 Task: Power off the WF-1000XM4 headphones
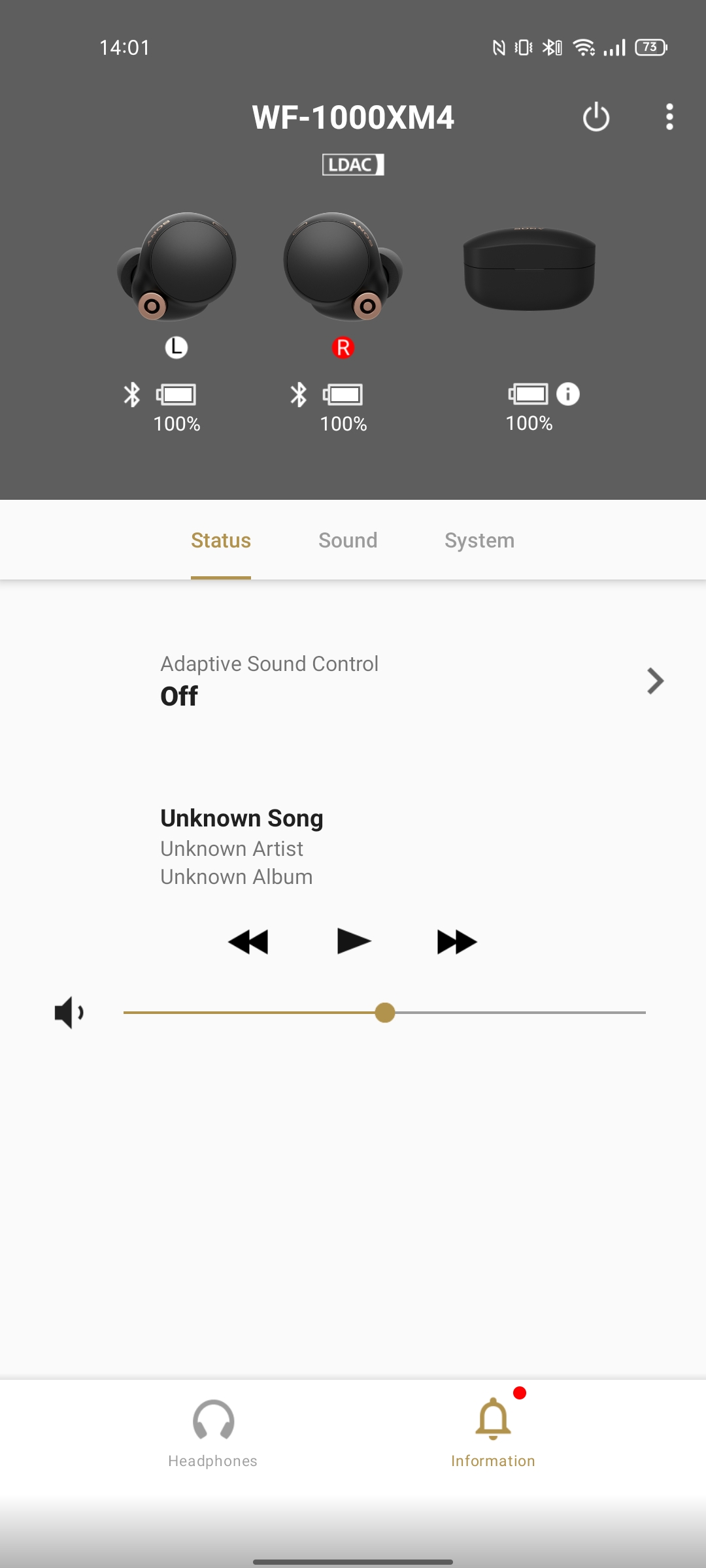[x=596, y=118]
